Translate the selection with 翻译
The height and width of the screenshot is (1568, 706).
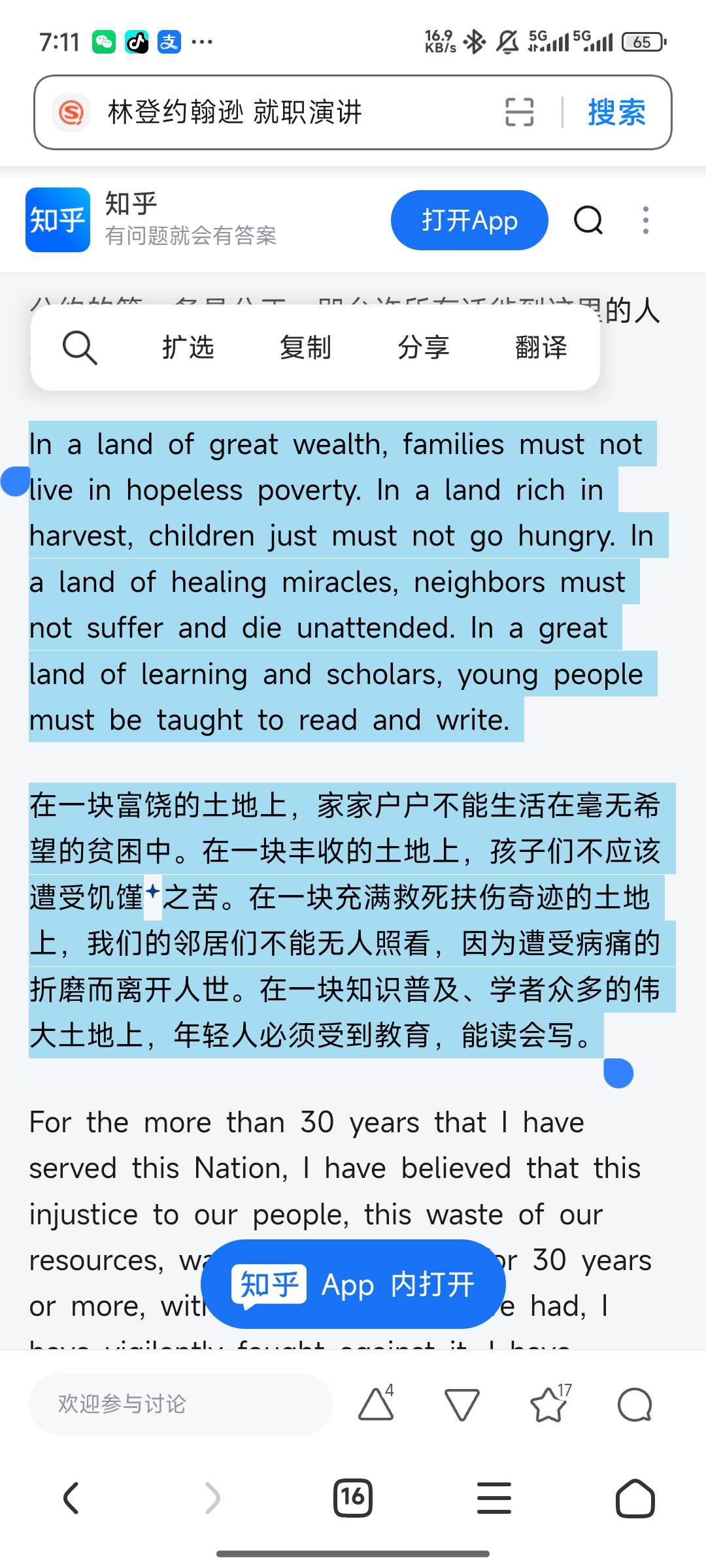point(541,348)
